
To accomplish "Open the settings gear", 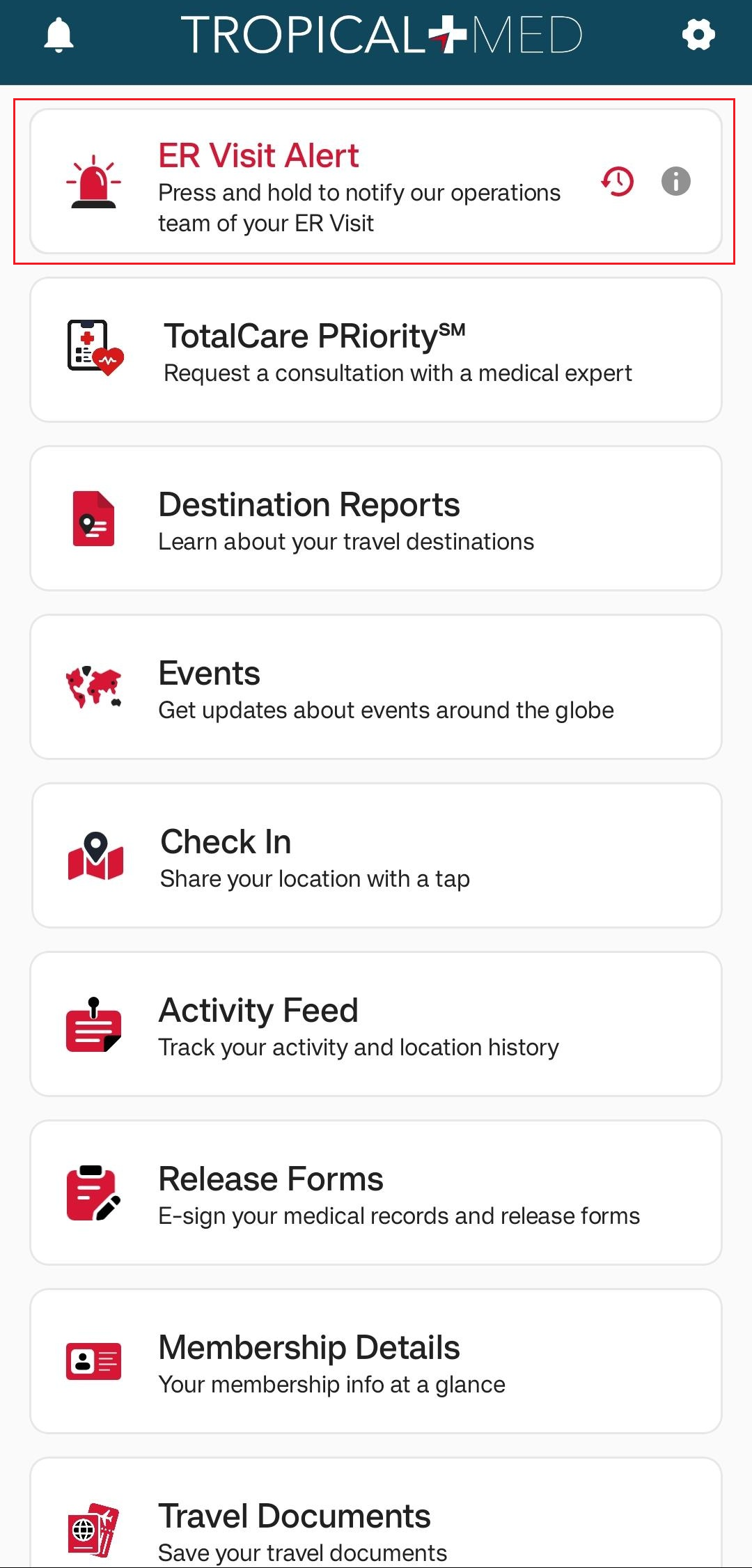I will [698, 35].
